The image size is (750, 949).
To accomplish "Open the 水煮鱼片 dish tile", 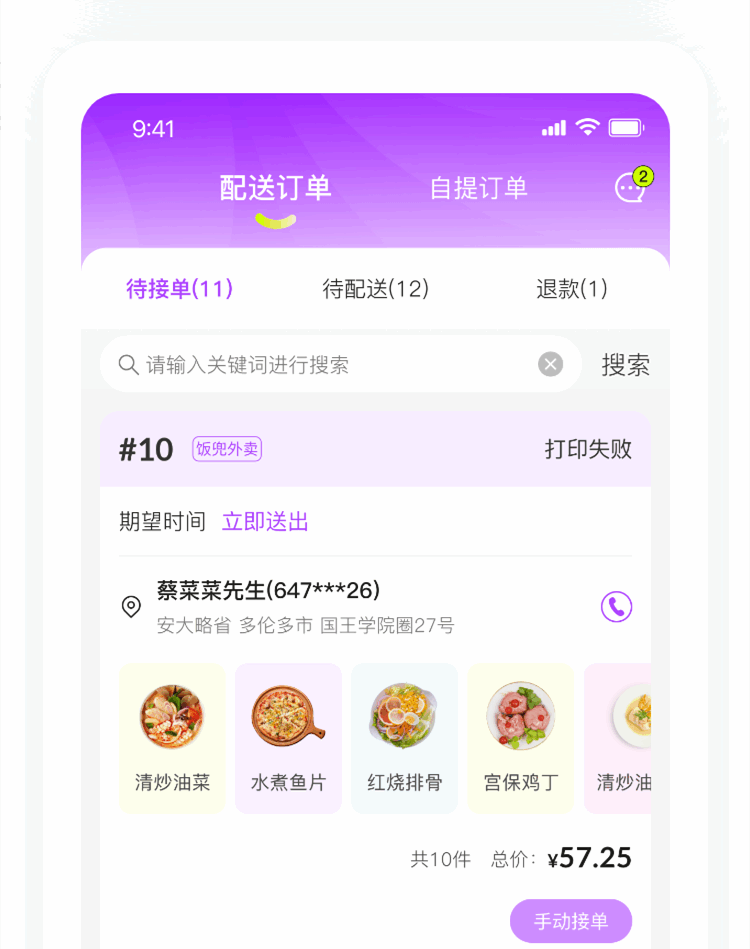I will coord(288,738).
